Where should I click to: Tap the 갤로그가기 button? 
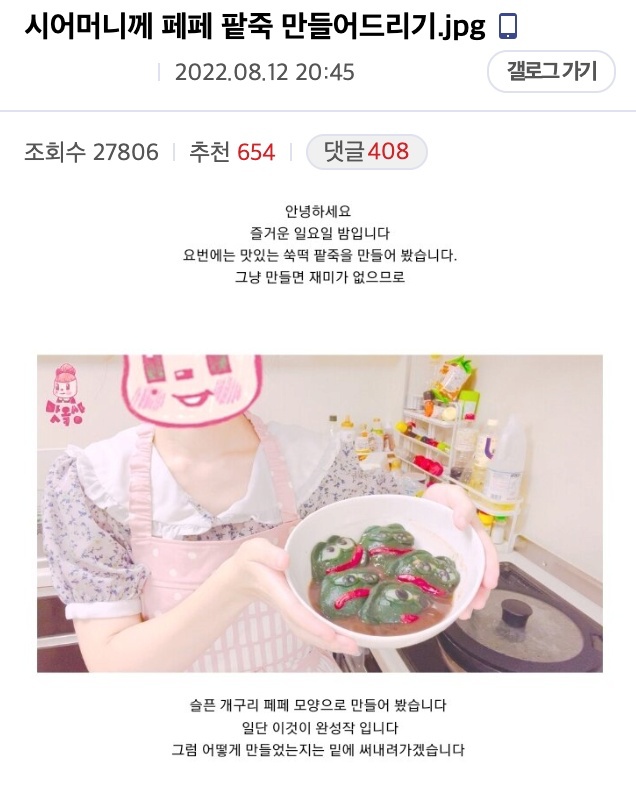[551, 71]
